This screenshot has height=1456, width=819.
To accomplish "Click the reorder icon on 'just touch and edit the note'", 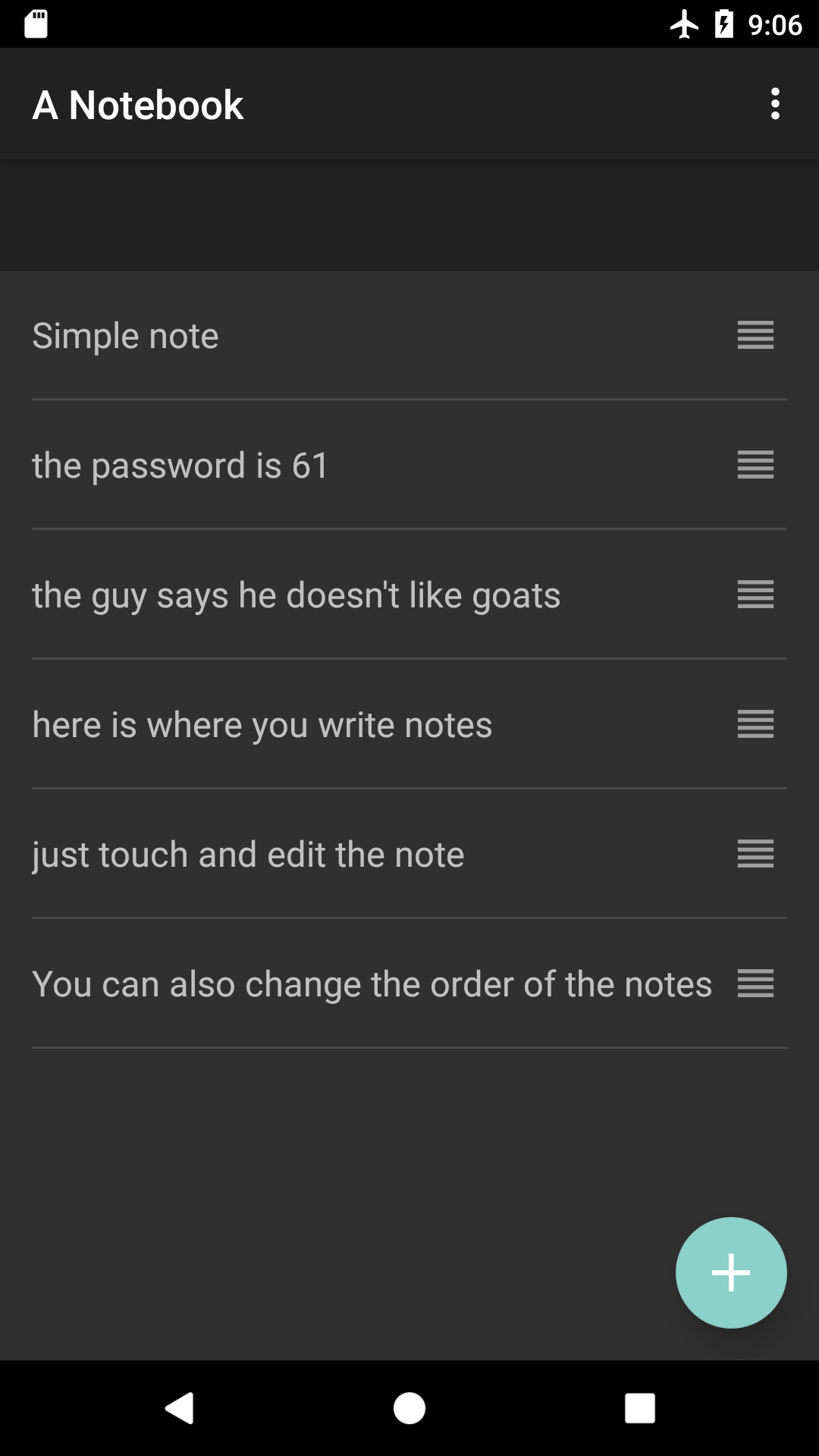I will 755,855.
